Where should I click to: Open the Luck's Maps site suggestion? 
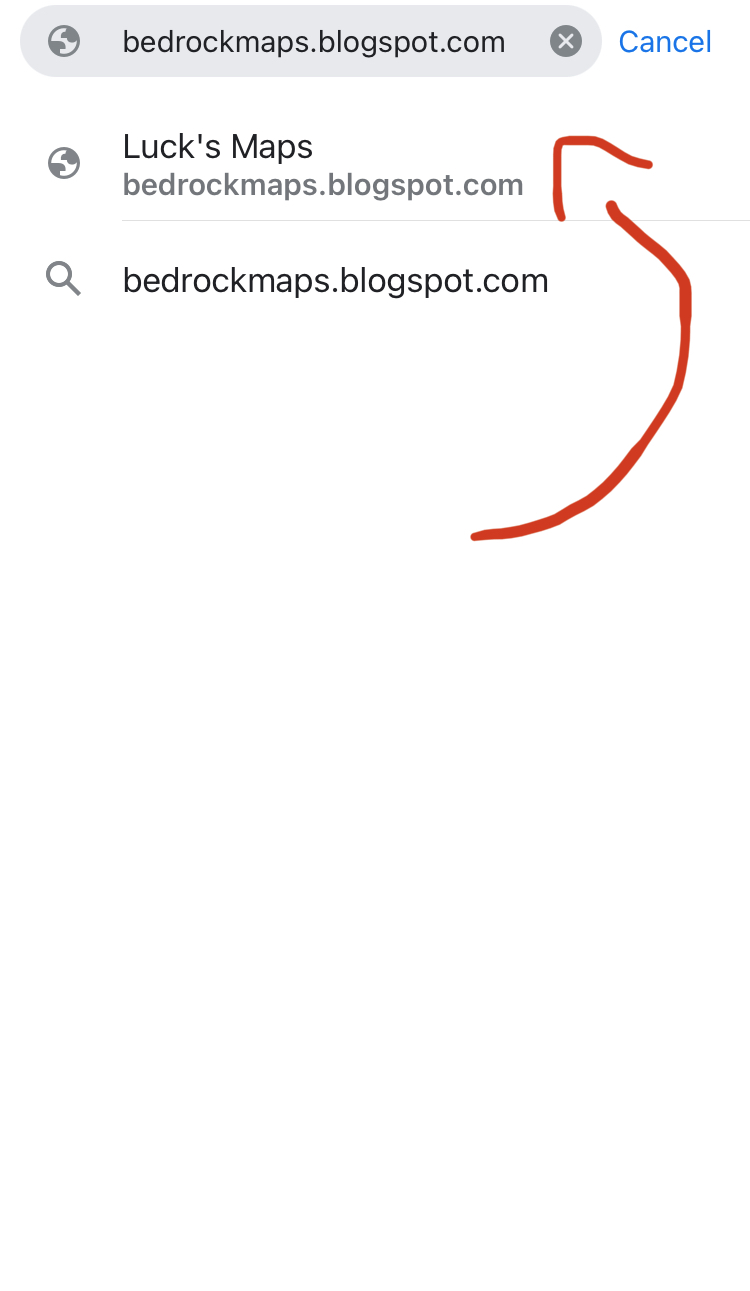tap(322, 165)
